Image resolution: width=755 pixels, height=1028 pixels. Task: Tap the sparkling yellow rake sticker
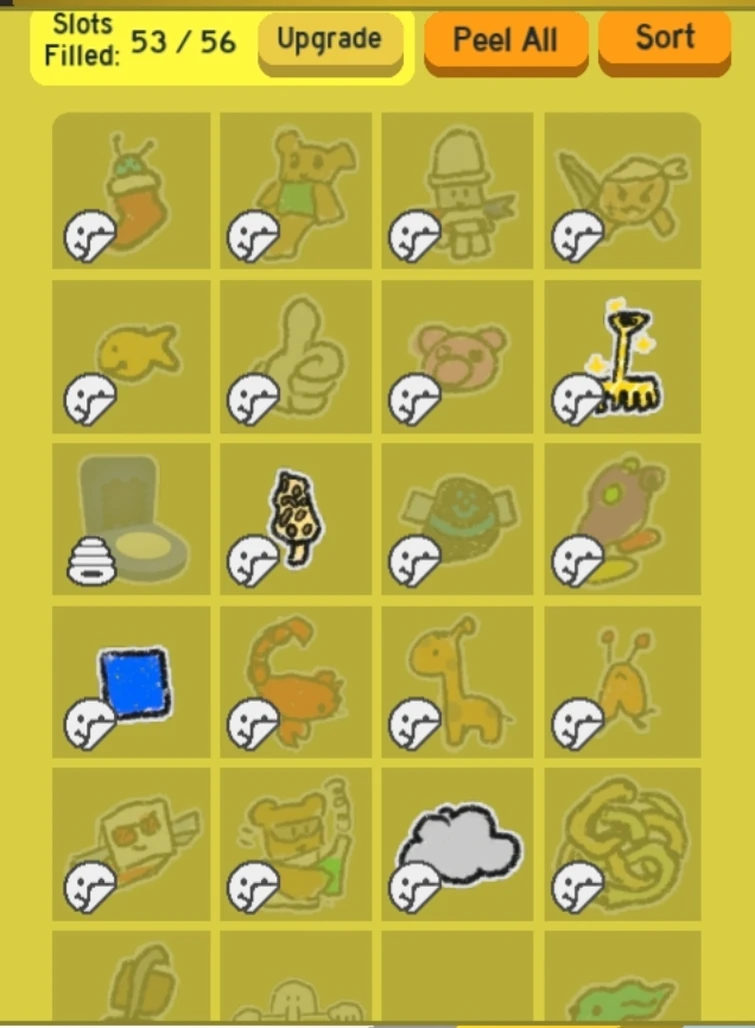pos(623,356)
